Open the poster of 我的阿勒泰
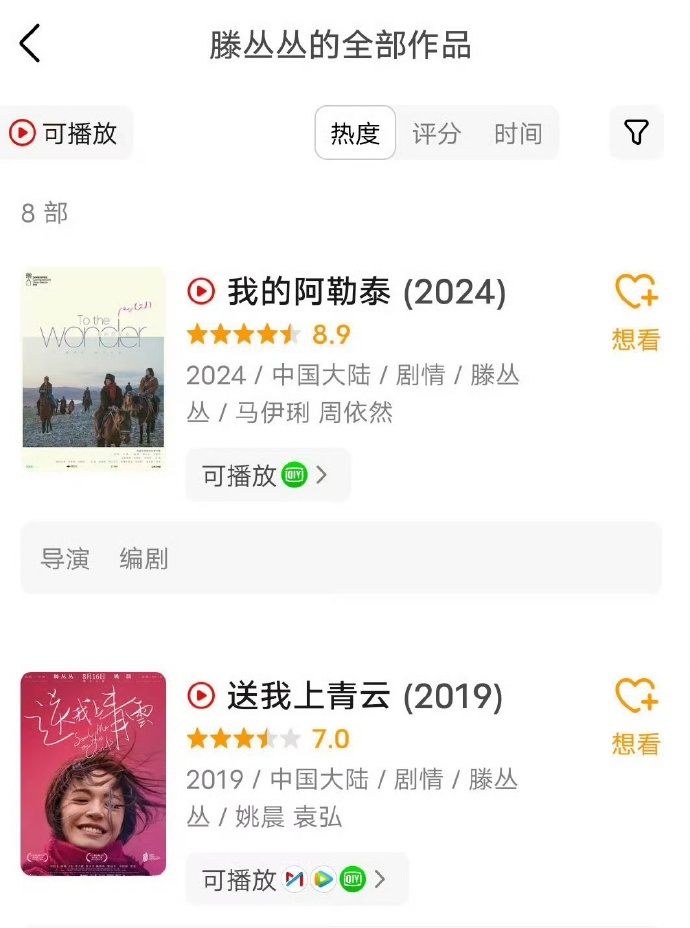The image size is (690, 928). (93, 370)
